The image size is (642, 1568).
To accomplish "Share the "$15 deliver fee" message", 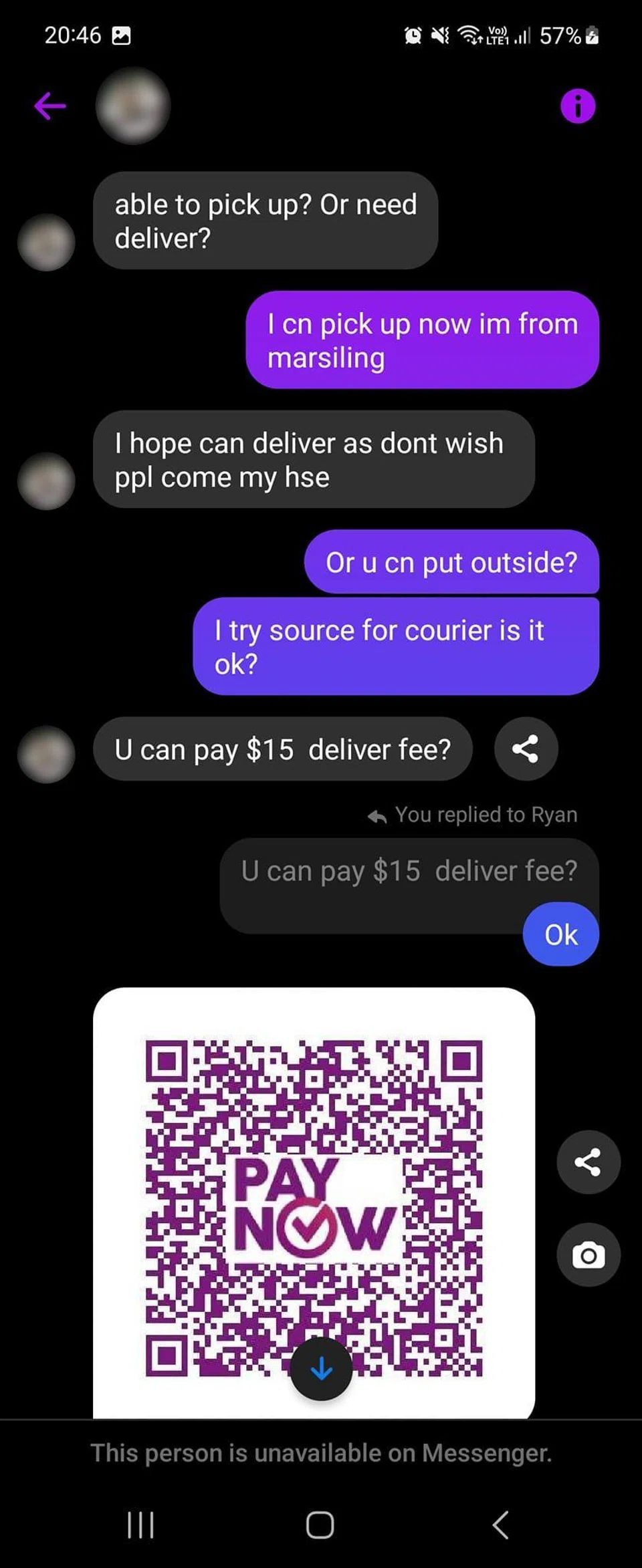I will pos(526,749).
